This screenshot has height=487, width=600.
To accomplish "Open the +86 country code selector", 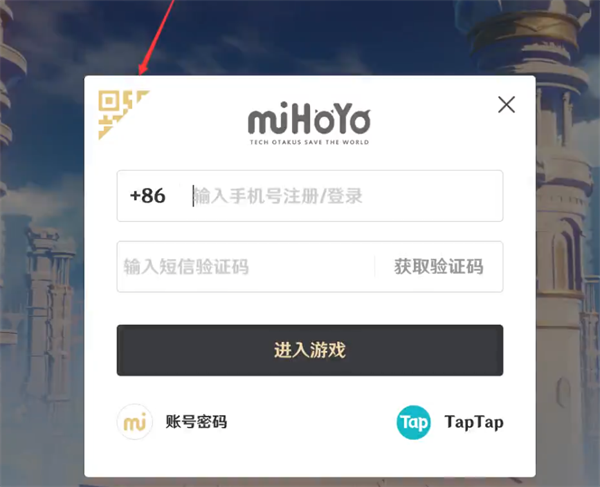I will [148, 196].
